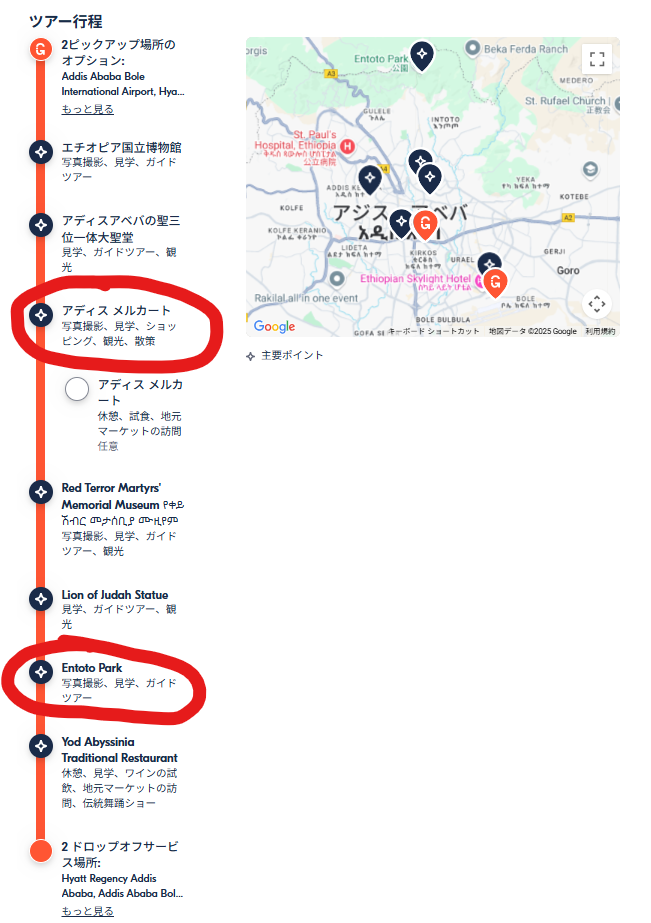
Task: Open the Google logo link on map
Action: (274, 326)
